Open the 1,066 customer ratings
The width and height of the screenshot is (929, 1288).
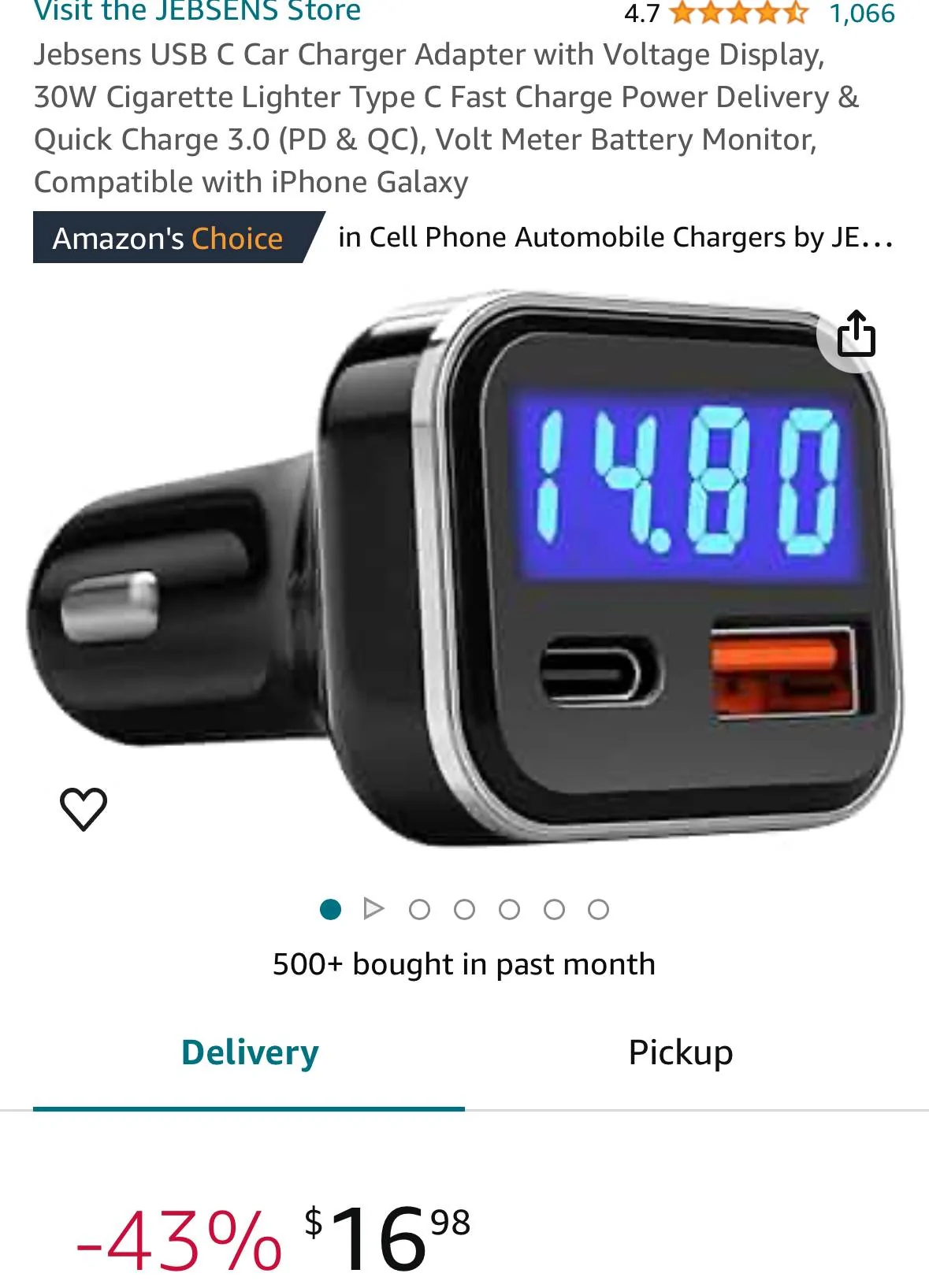861,13
